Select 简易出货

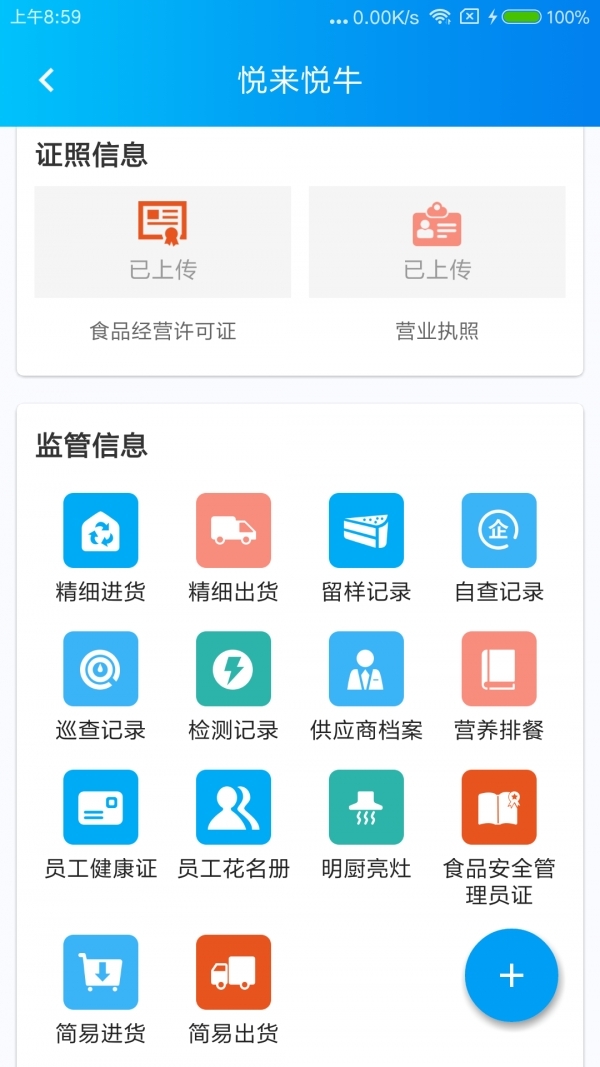coord(233,972)
